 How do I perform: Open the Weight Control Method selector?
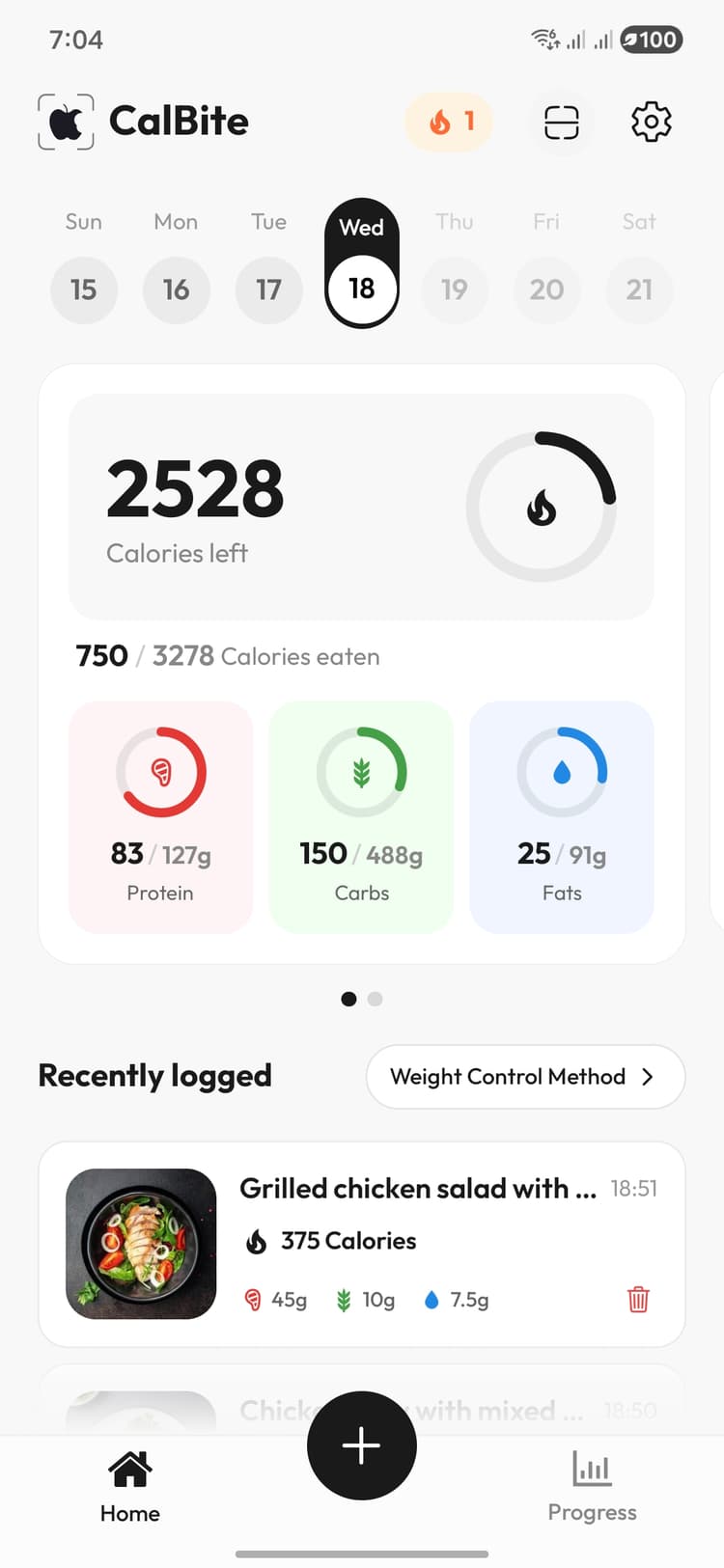coord(525,1077)
